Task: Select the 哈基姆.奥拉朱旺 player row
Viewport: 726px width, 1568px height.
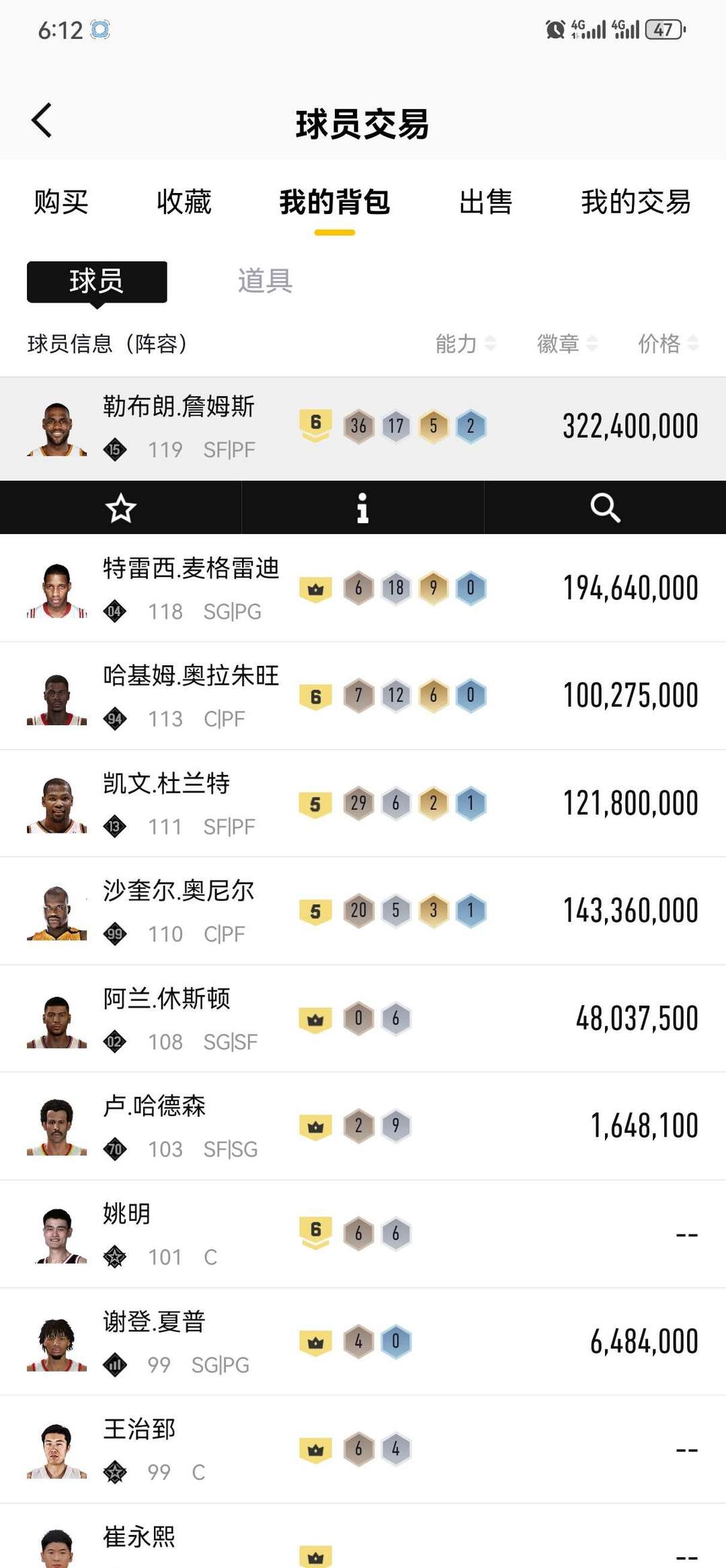Action: tap(363, 696)
